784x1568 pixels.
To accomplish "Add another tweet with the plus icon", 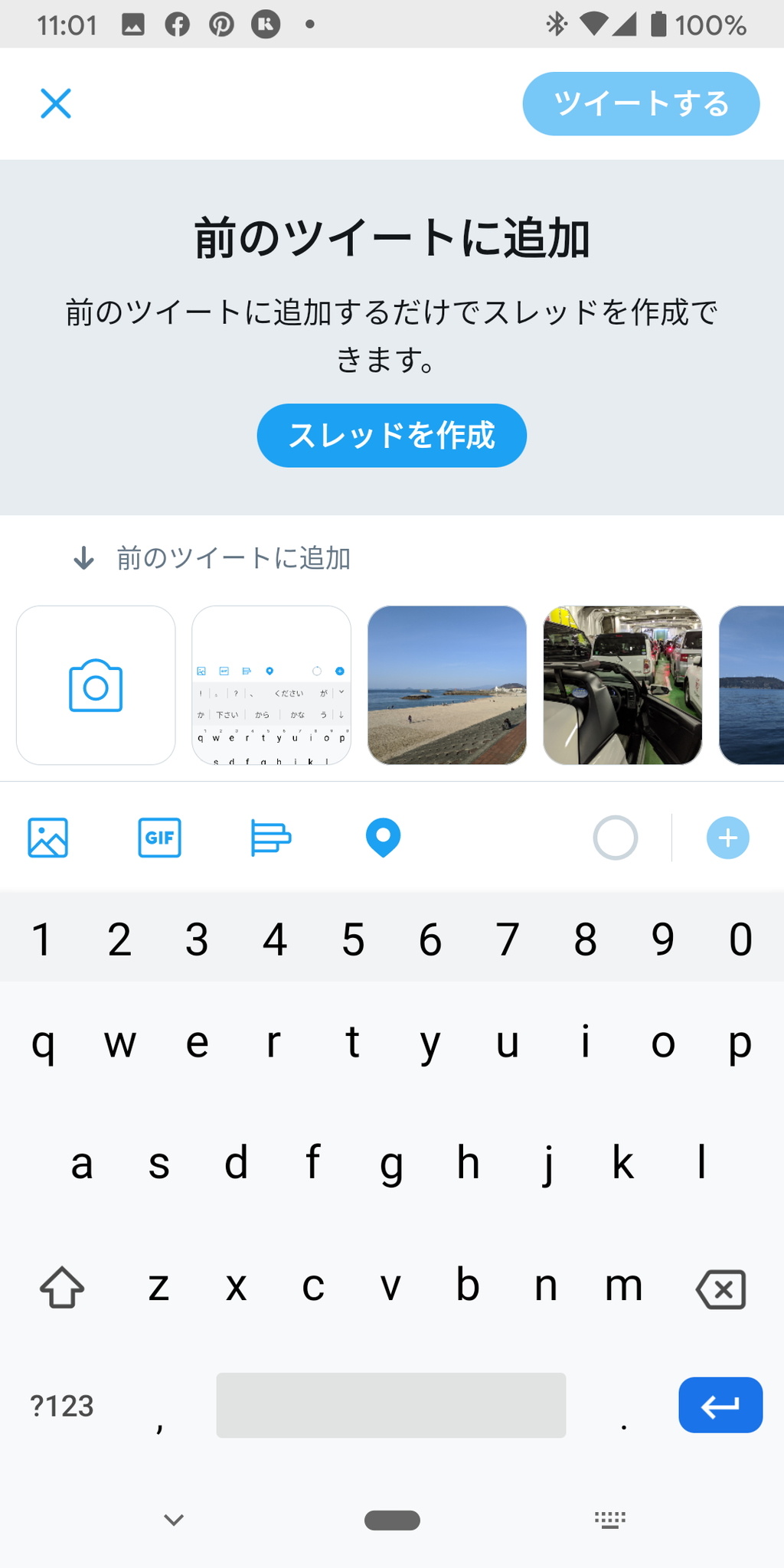I will click(727, 838).
